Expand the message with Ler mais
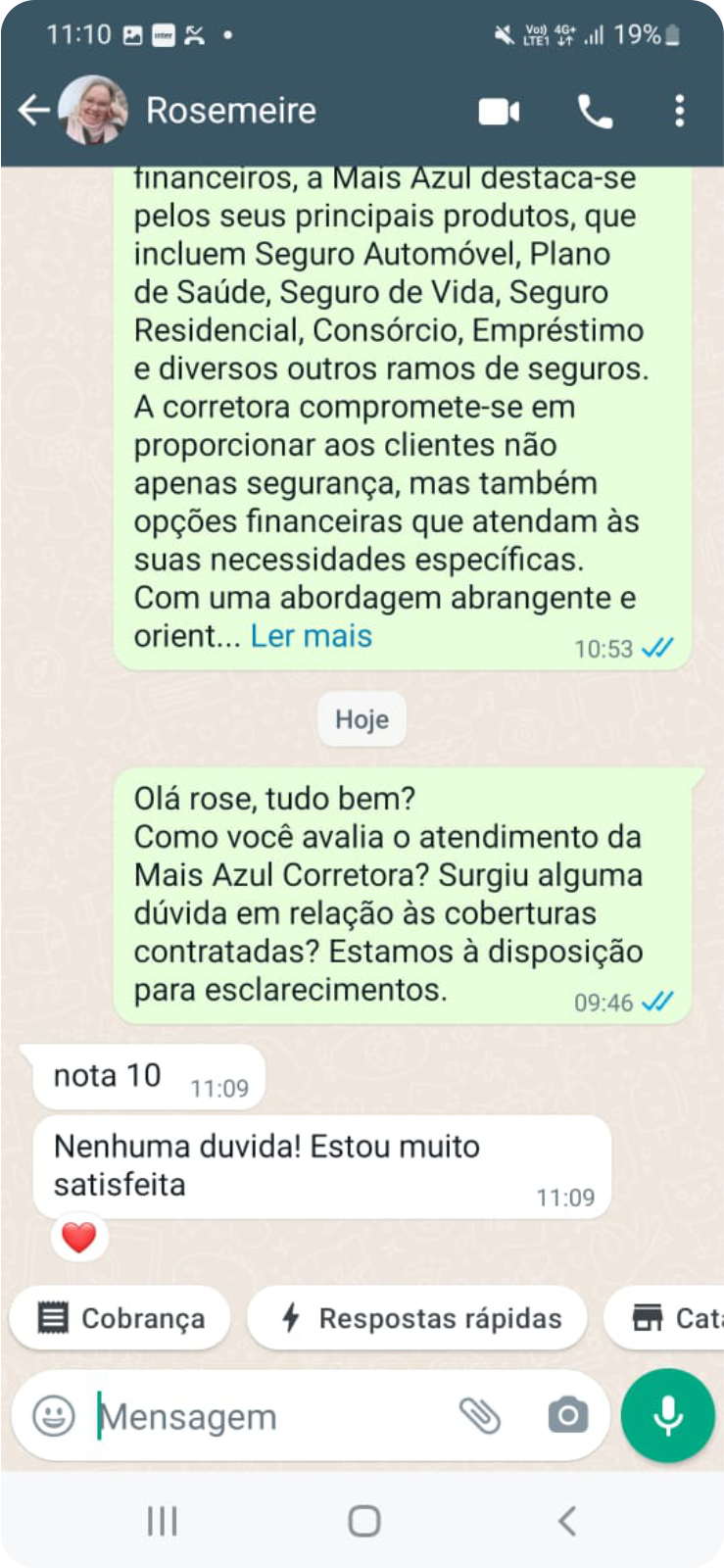This screenshot has width=724, height=1568. click(312, 636)
